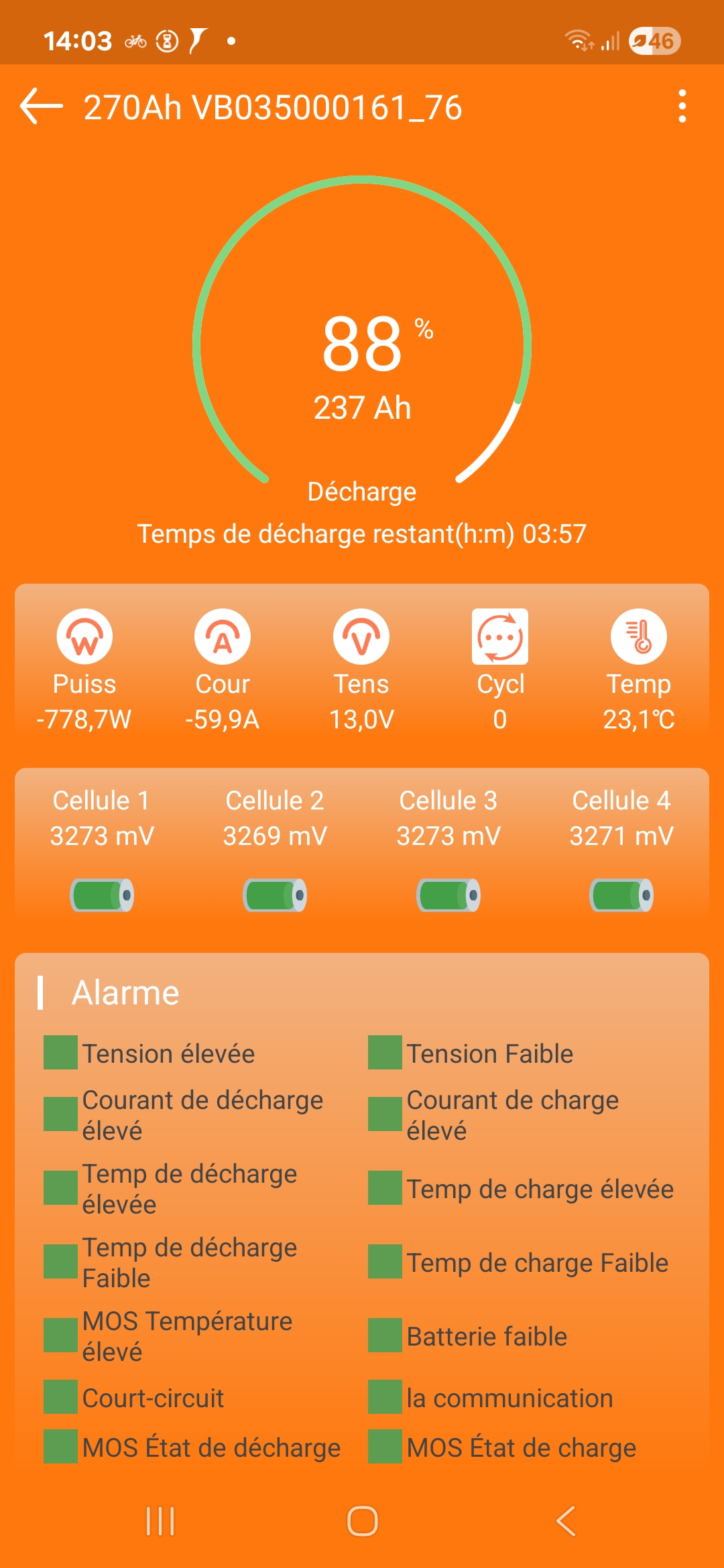
Task: Open the three-dot overflow menu
Action: [x=682, y=107]
